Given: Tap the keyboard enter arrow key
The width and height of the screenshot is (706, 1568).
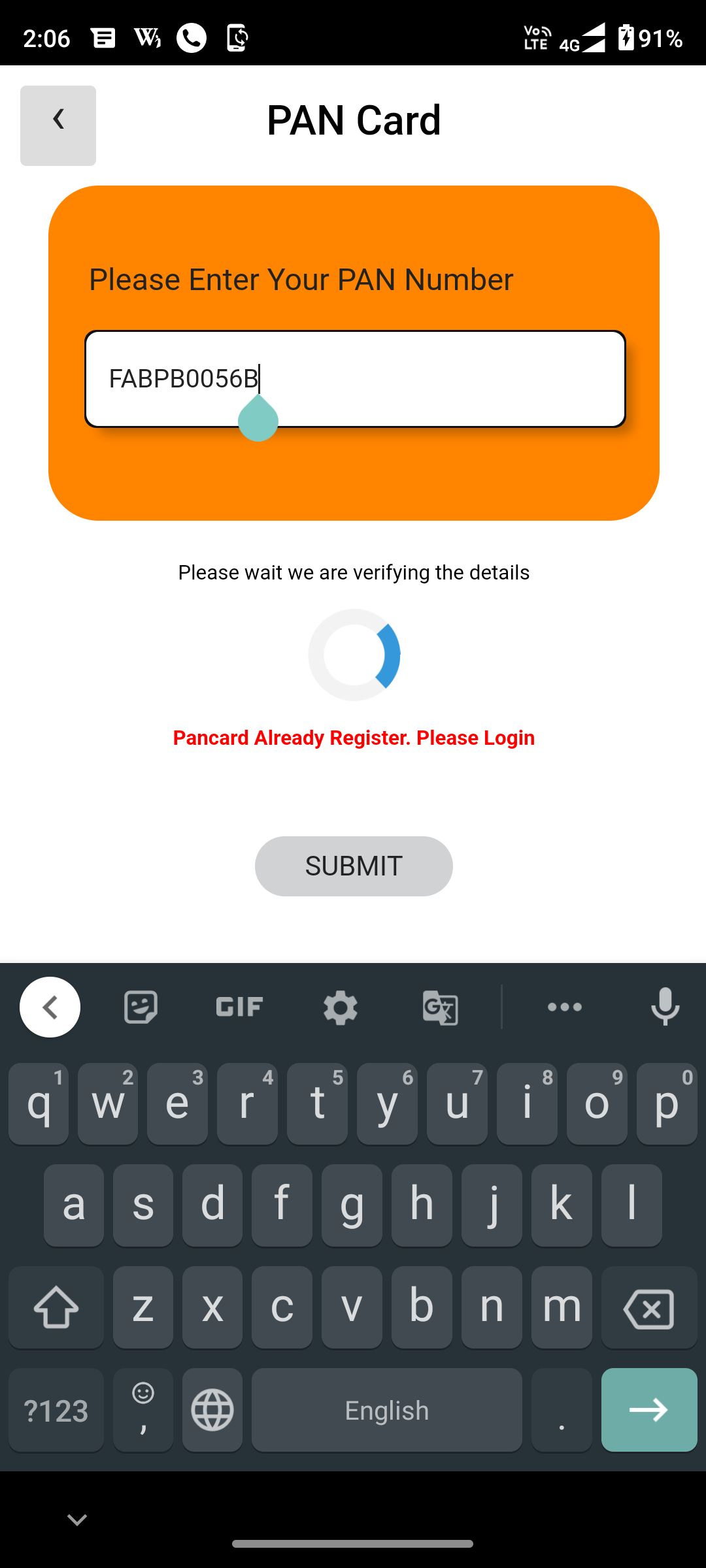Looking at the screenshot, I should (x=649, y=1410).
